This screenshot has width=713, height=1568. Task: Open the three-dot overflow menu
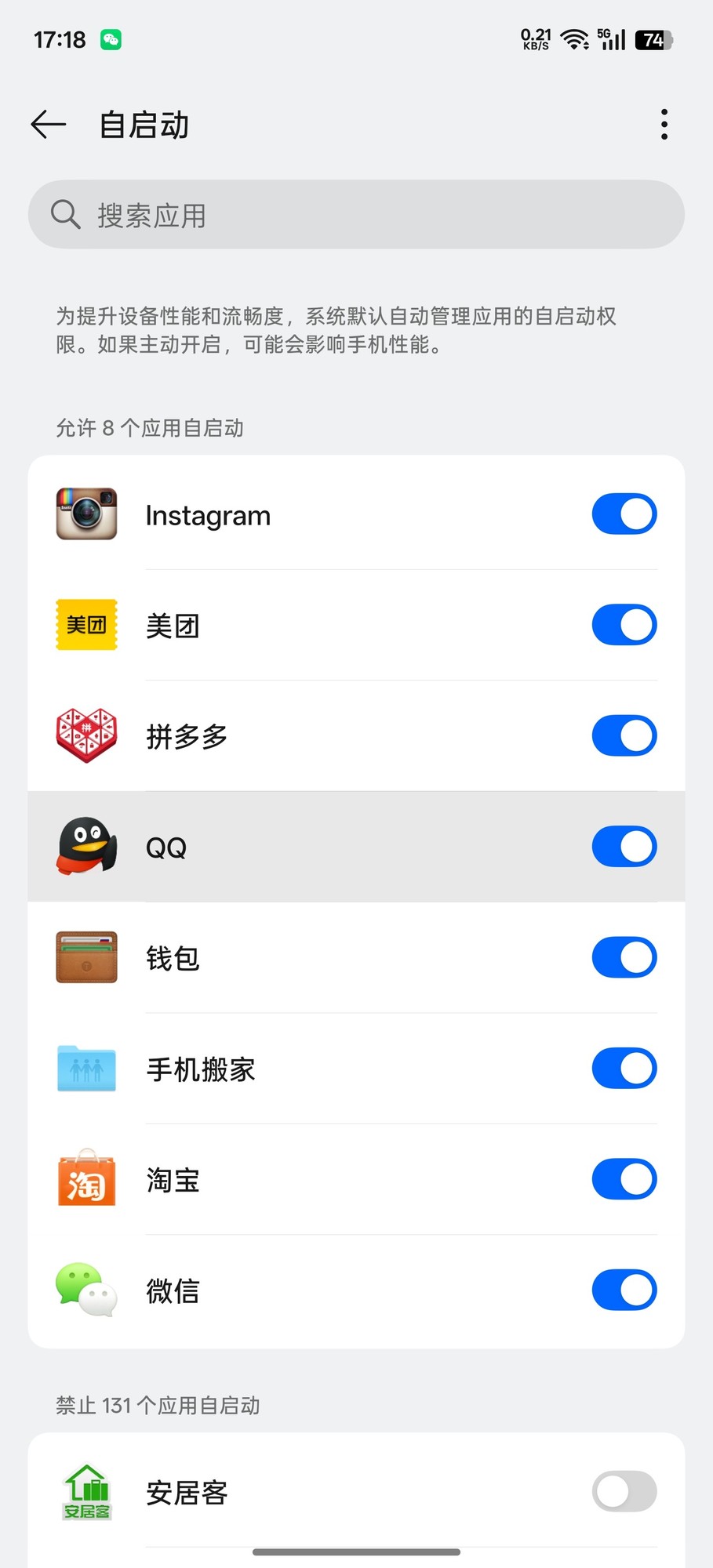[x=664, y=124]
